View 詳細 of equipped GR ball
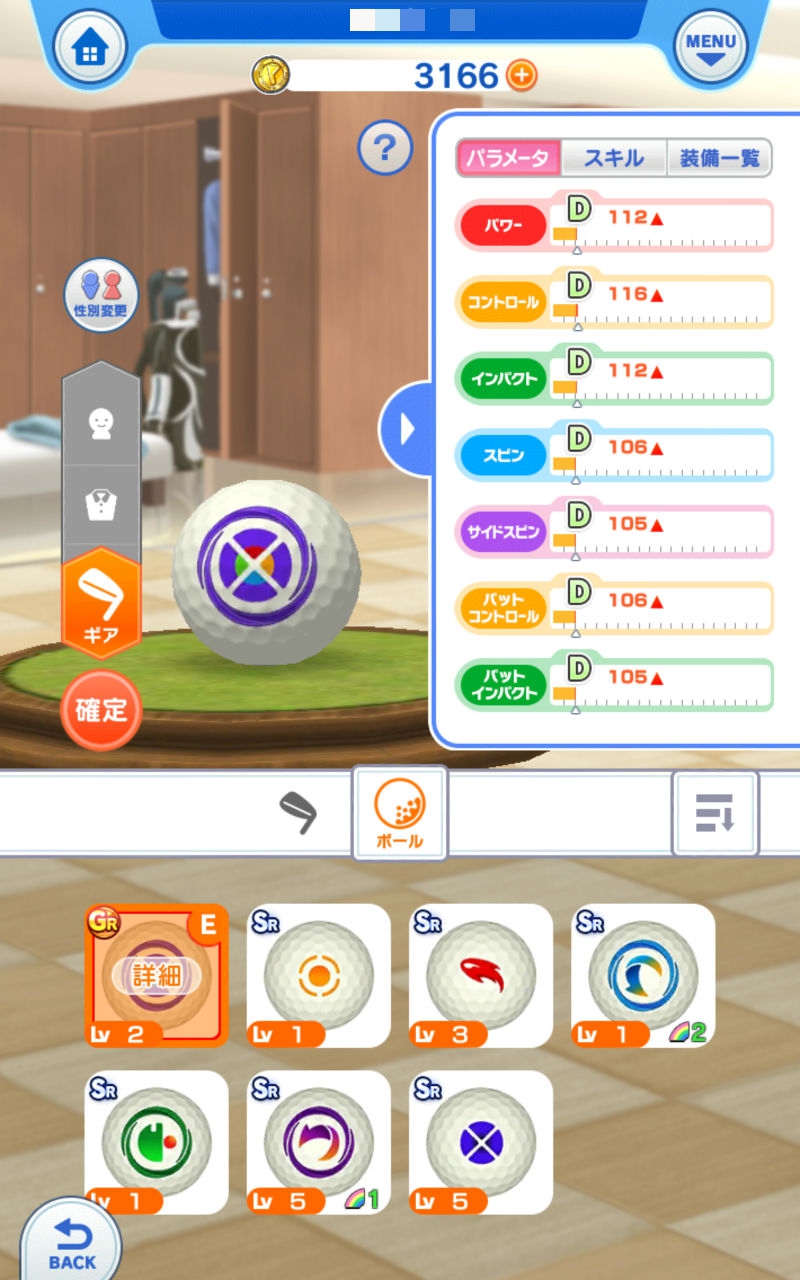800x1280 pixels. pos(157,975)
